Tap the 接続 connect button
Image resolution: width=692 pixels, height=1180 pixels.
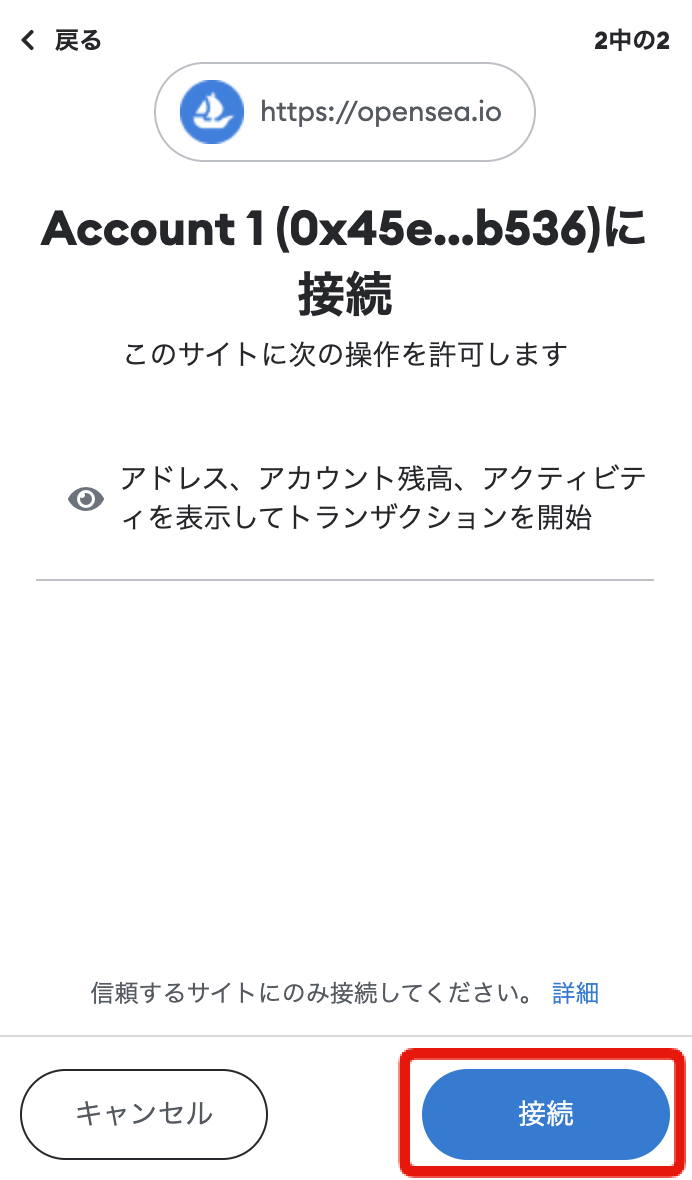tap(545, 1114)
